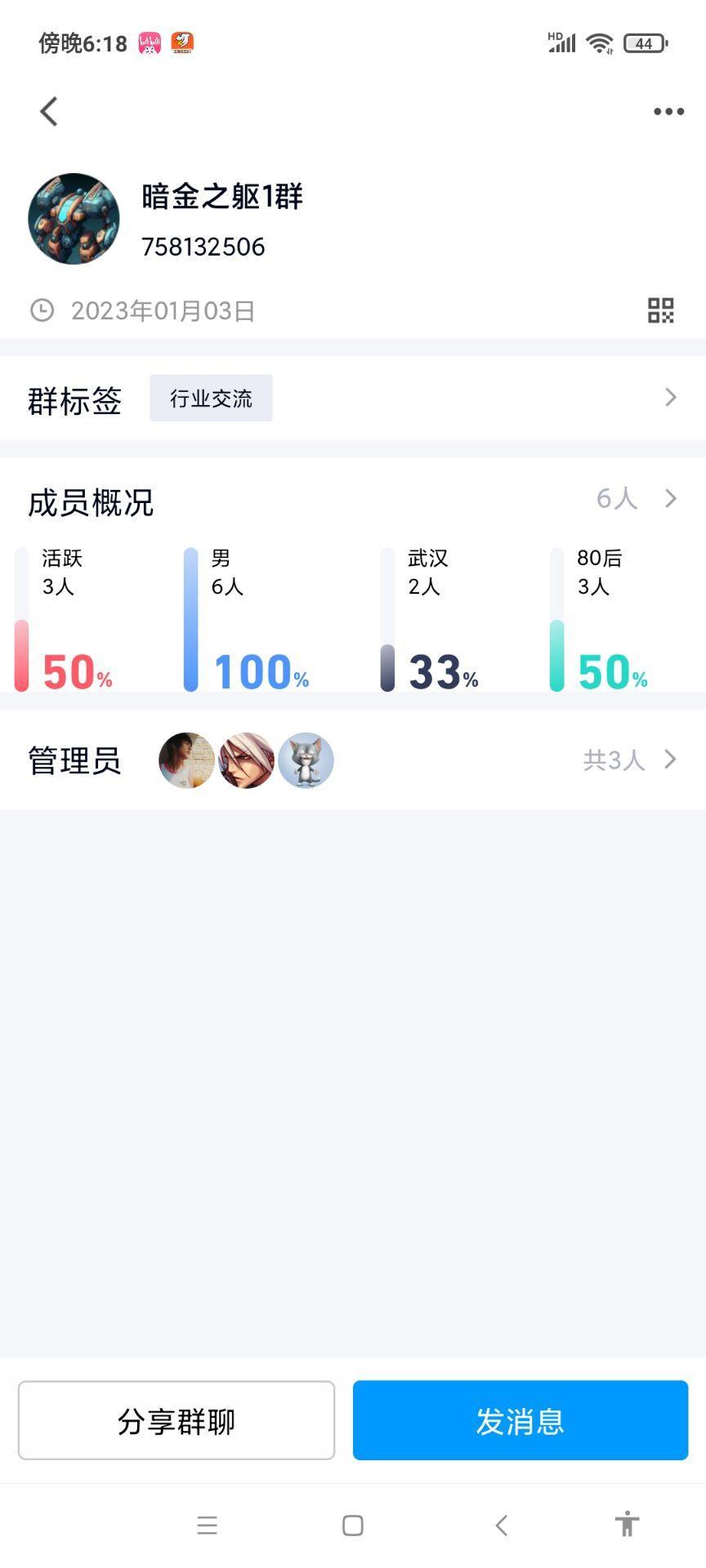
Task: Open the full member list via 成员概况 chevron
Action: 670,498
